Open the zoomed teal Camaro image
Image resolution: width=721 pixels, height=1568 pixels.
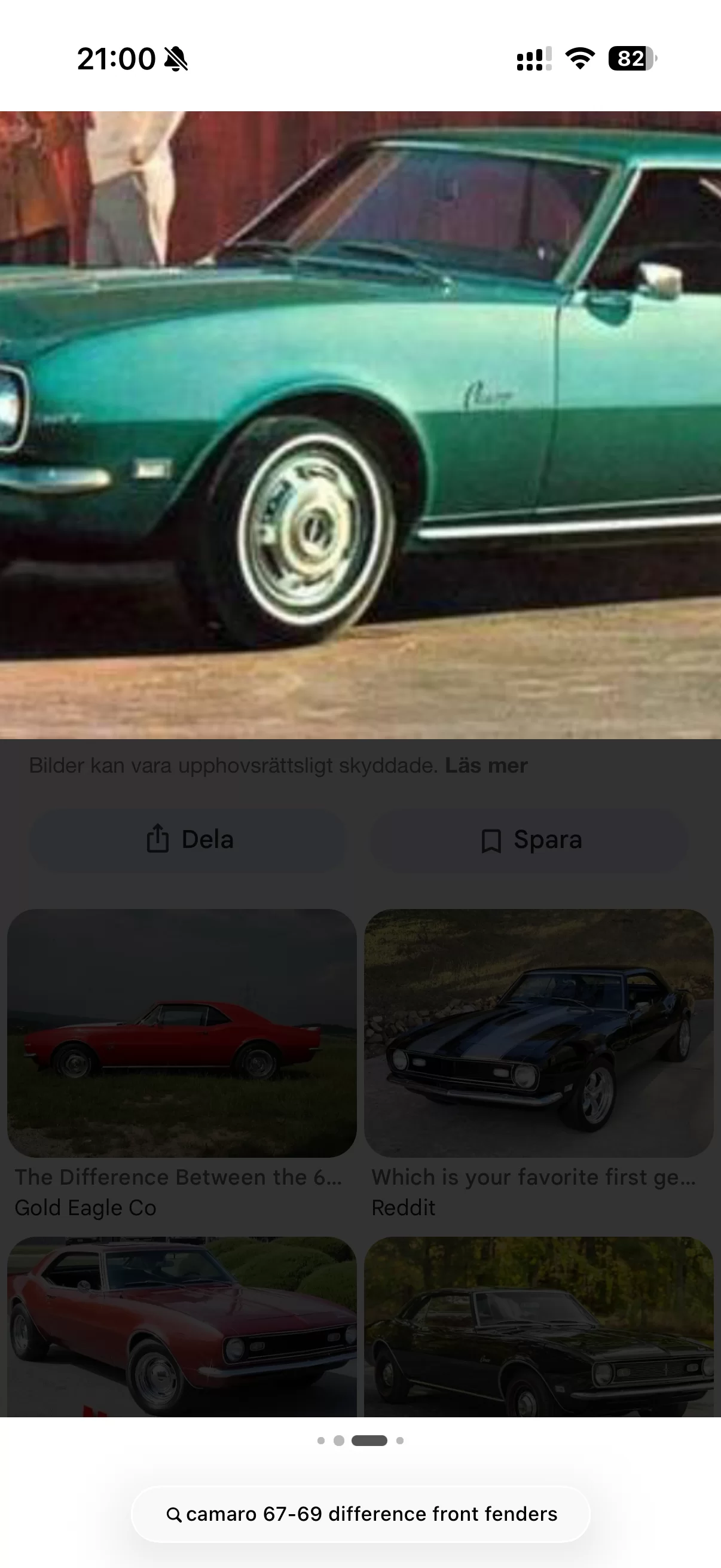click(x=360, y=424)
